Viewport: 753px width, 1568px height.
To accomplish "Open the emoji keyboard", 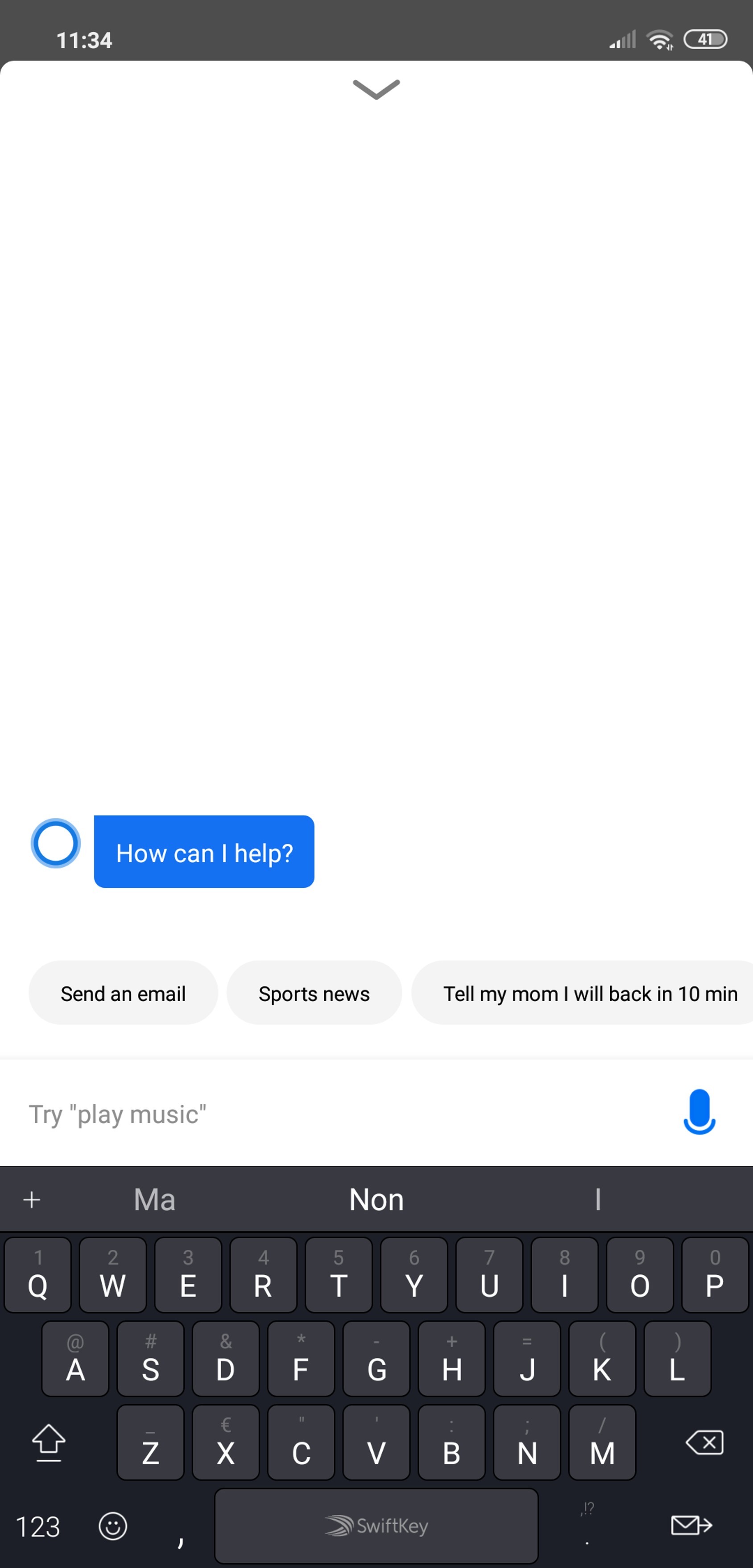I will tap(112, 1526).
